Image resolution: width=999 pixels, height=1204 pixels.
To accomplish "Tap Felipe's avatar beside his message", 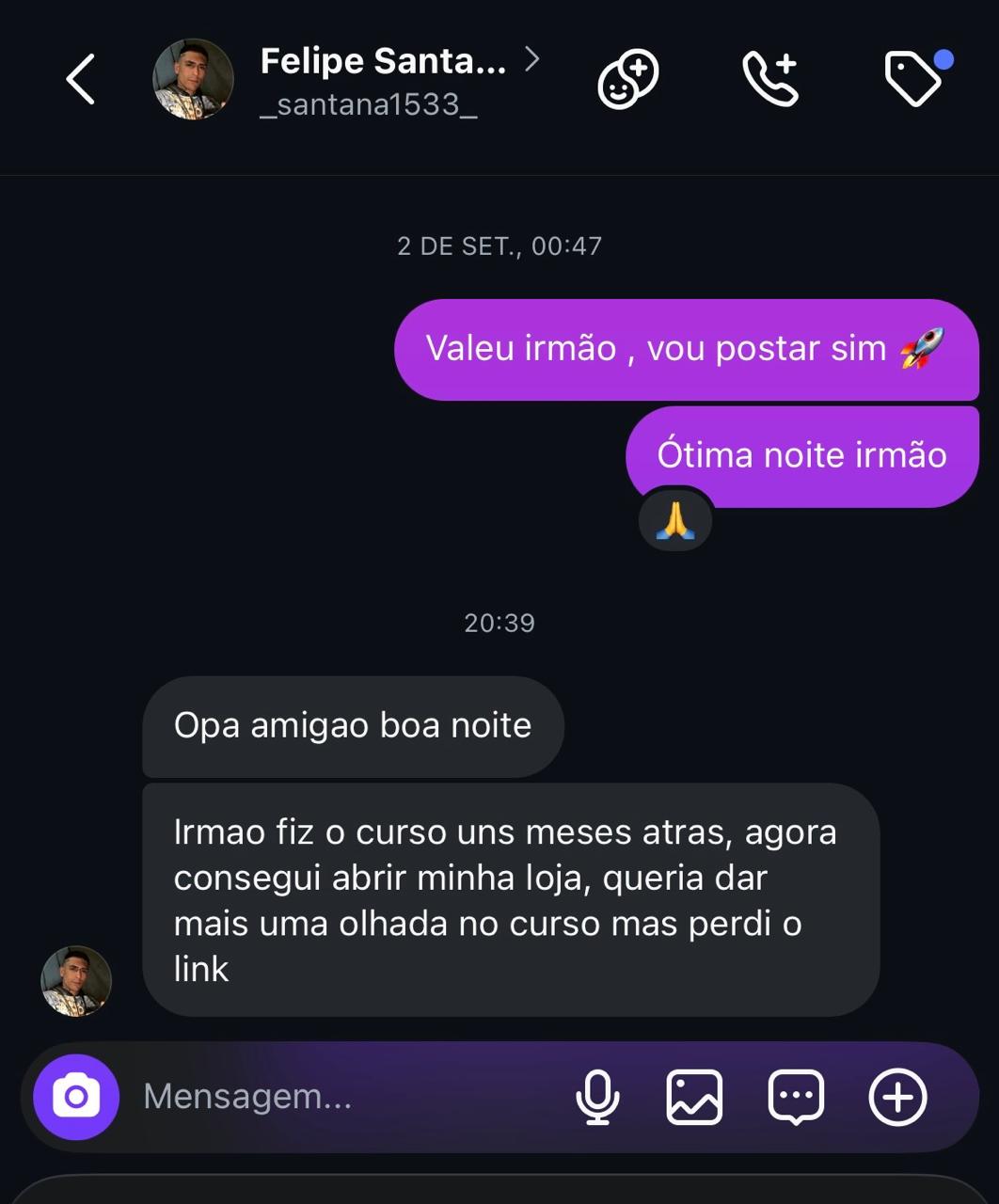I will pos(76,981).
